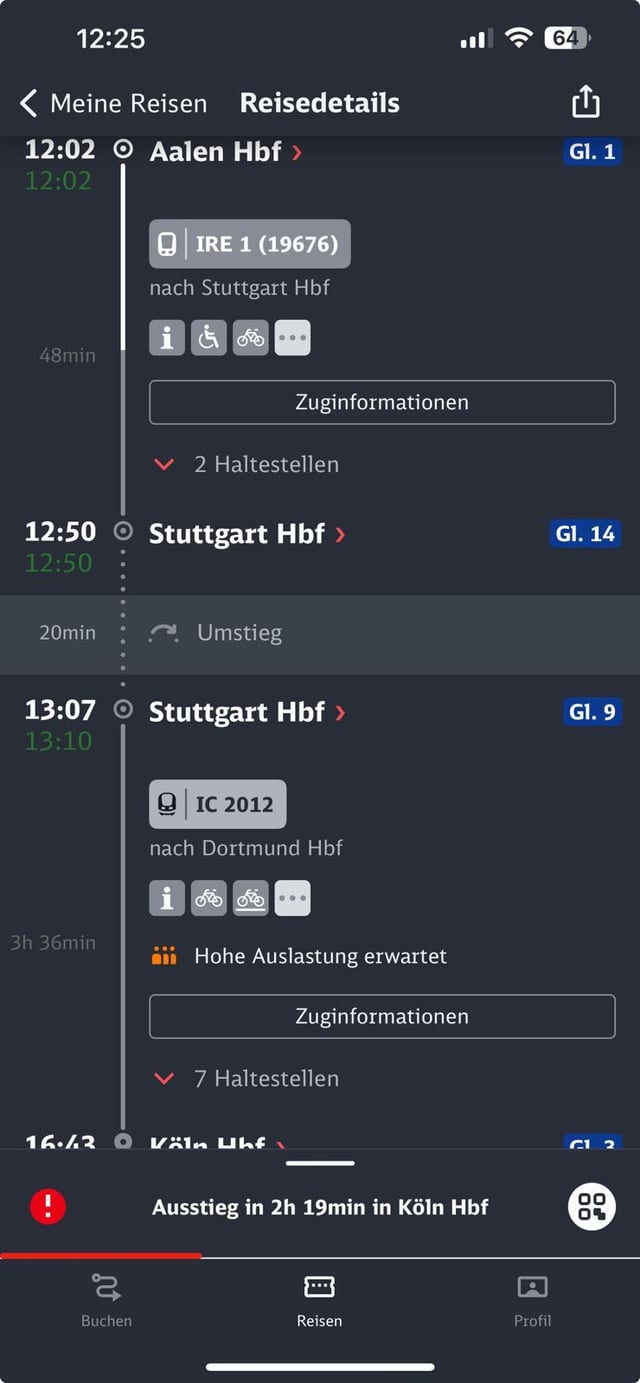The height and width of the screenshot is (1383, 640).
Task: Switch to the Buchen tab
Action: tap(106, 1300)
